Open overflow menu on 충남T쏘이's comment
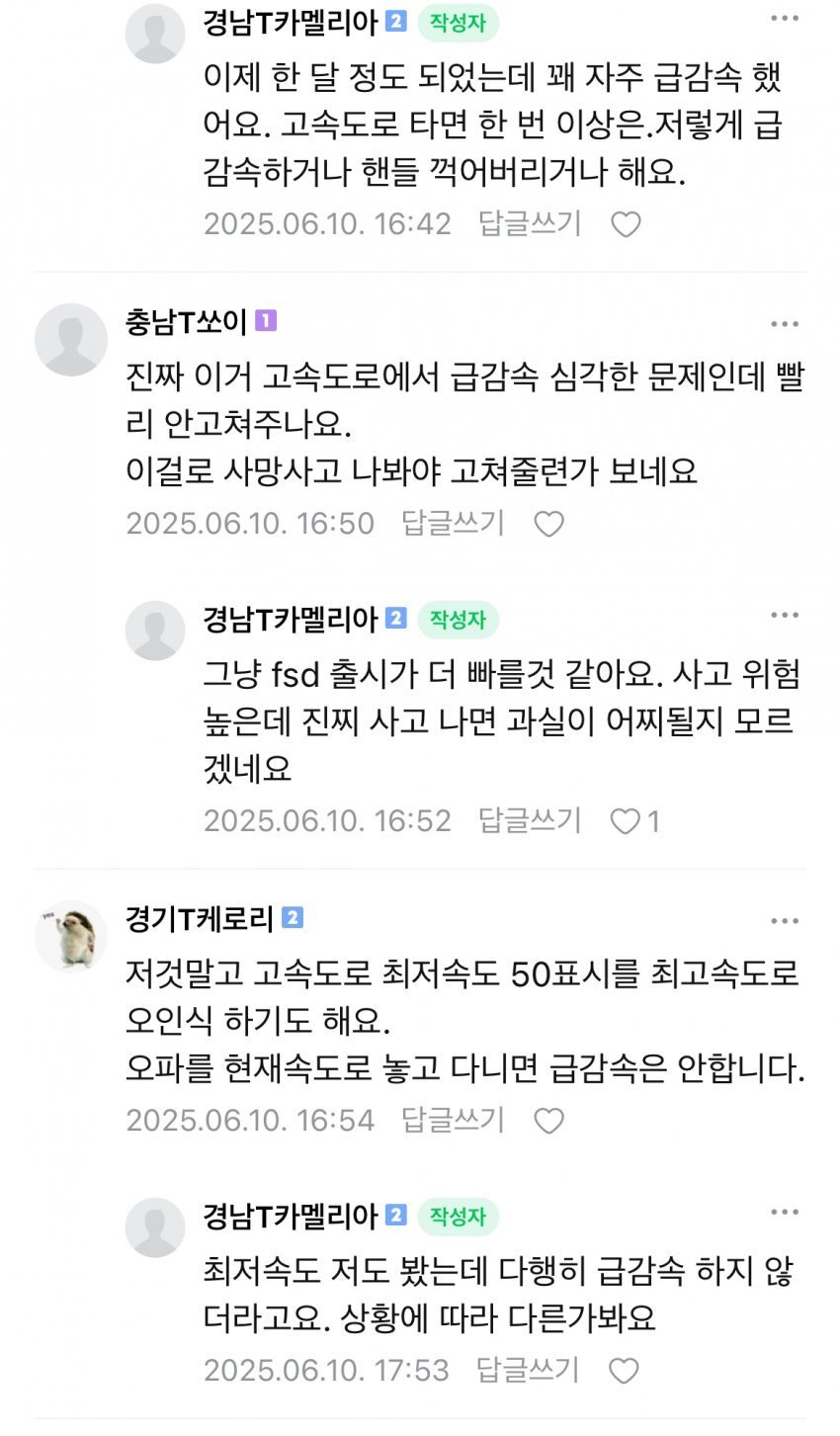Screen dimensions: 840x1436 (785, 323)
